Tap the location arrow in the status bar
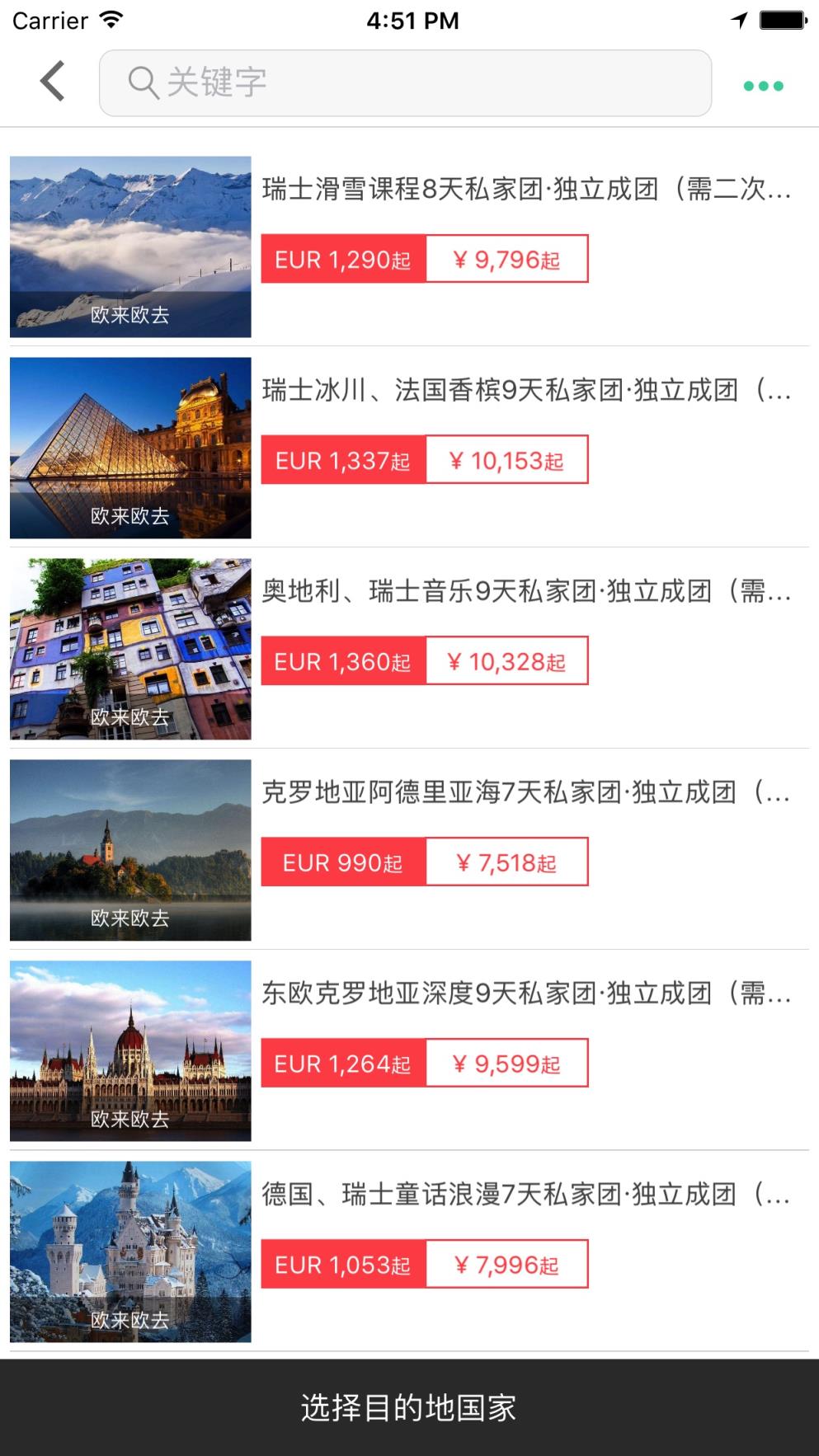Screen dimensions: 819x1456 [739, 20]
